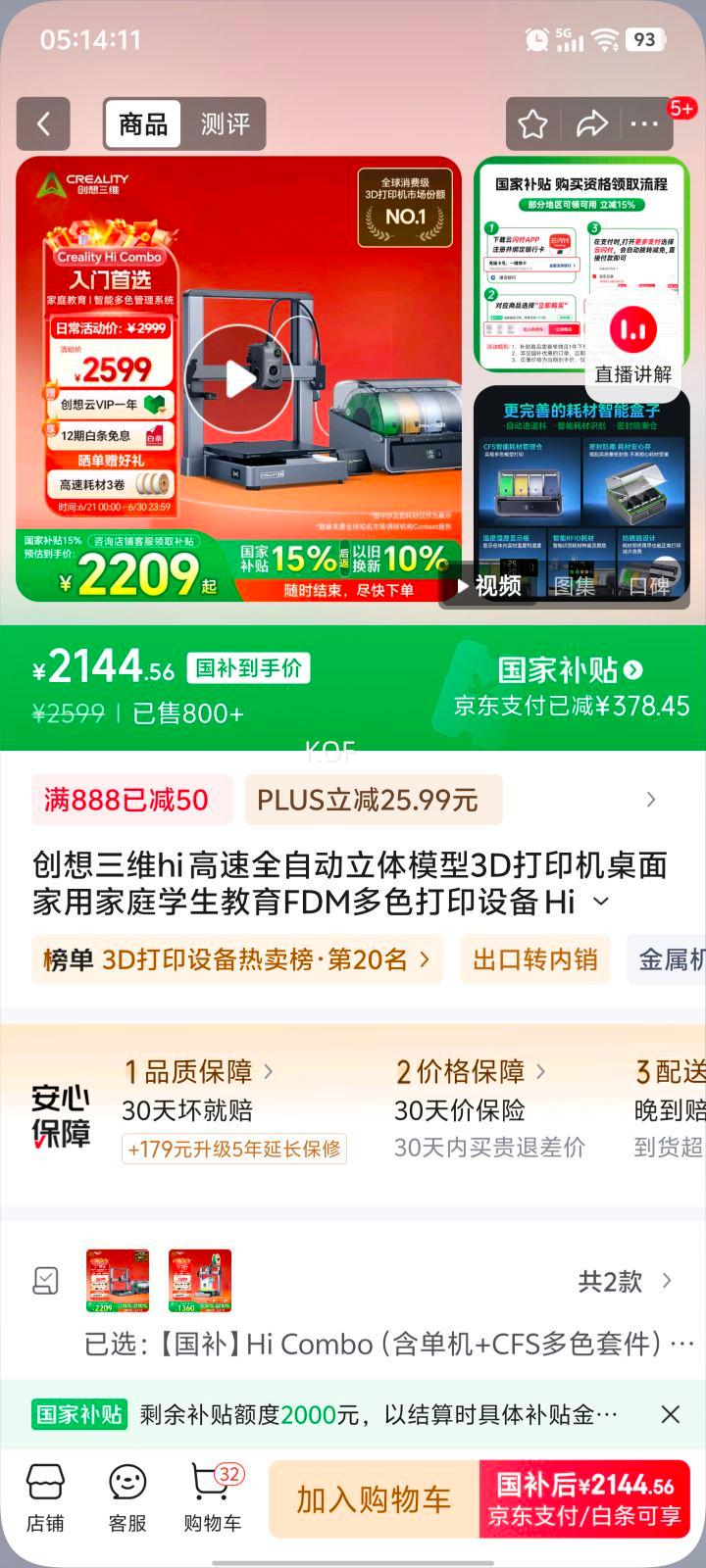Image resolution: width=706 pixels, height=1568 pixels.
Task: Open the 共2款 variant selector
Action: point(625,1281)
